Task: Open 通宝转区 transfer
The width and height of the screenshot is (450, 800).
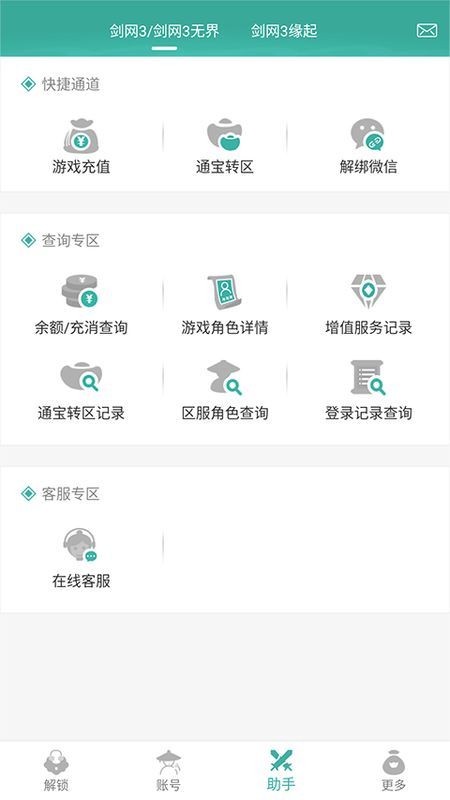Action: click(x=224, y=146)
